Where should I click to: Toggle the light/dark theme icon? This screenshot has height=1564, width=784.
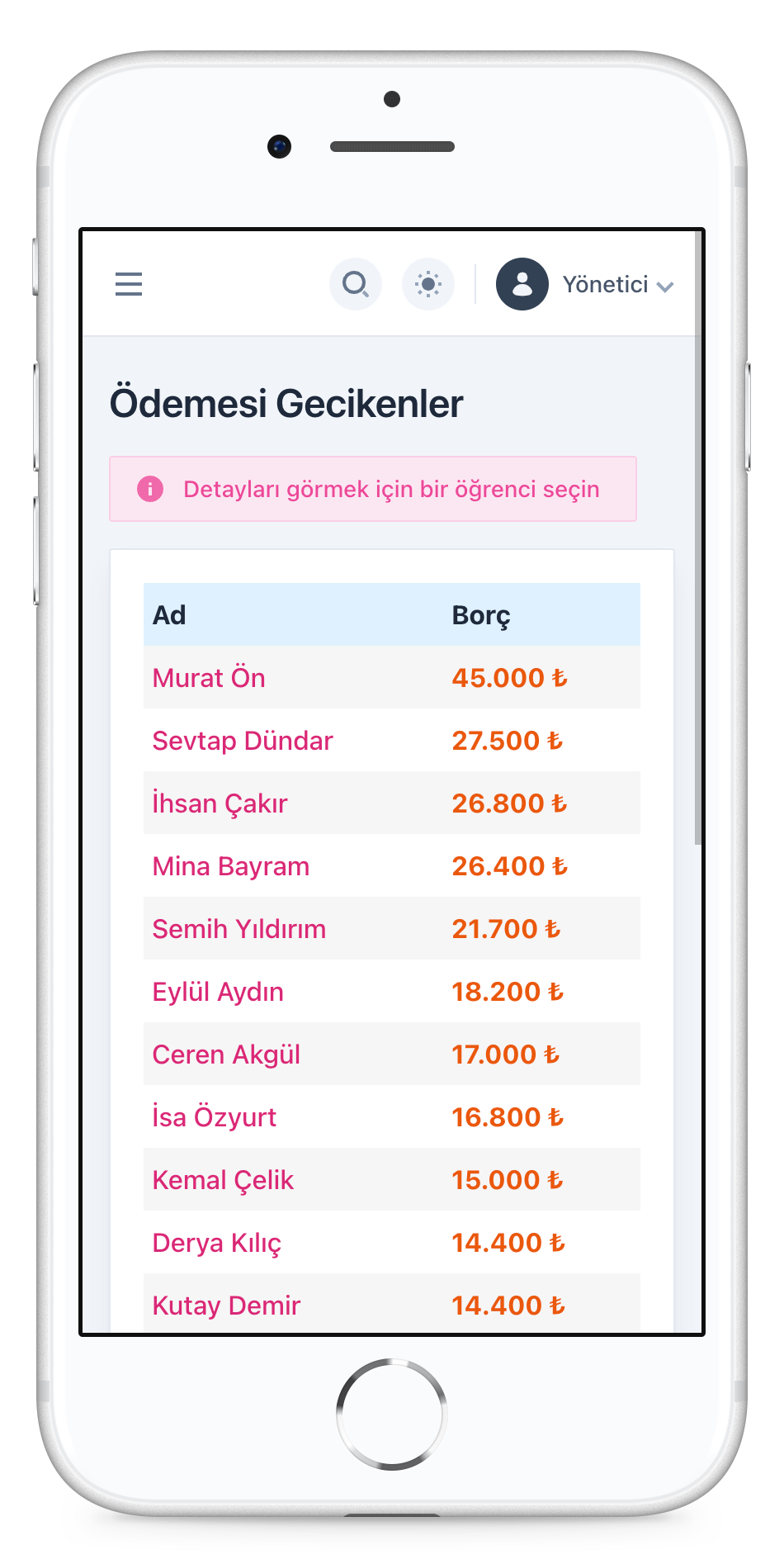(x=427, y=284)
